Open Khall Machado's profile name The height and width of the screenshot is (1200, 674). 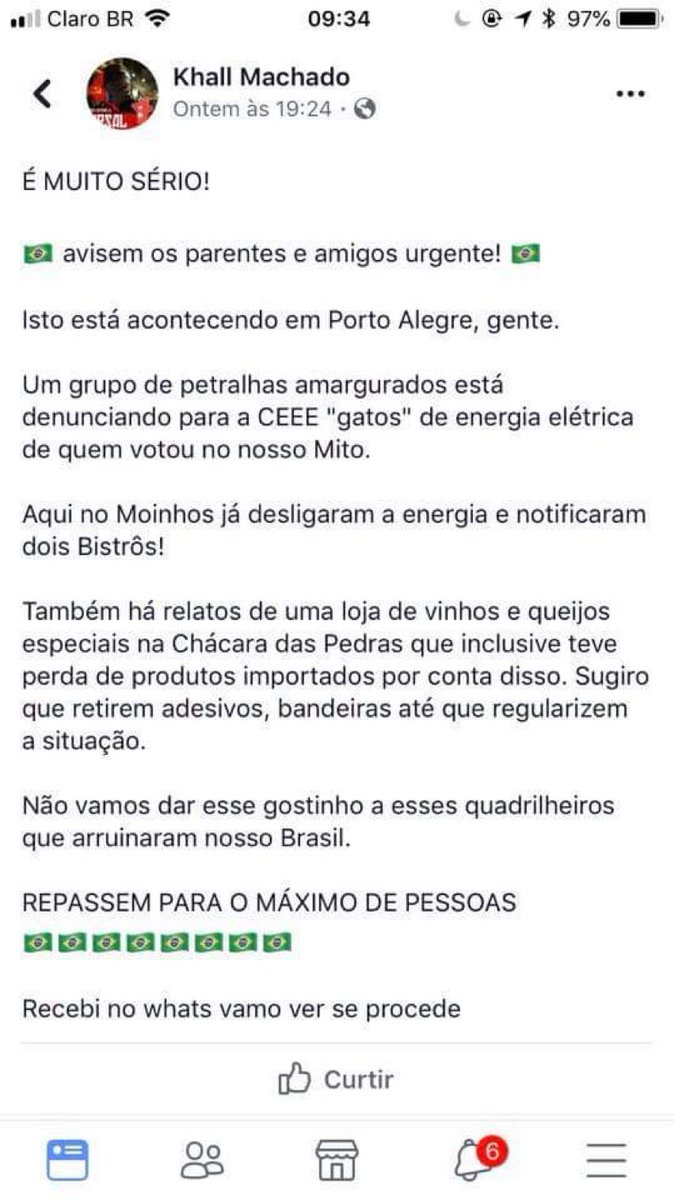pos(262,78)
